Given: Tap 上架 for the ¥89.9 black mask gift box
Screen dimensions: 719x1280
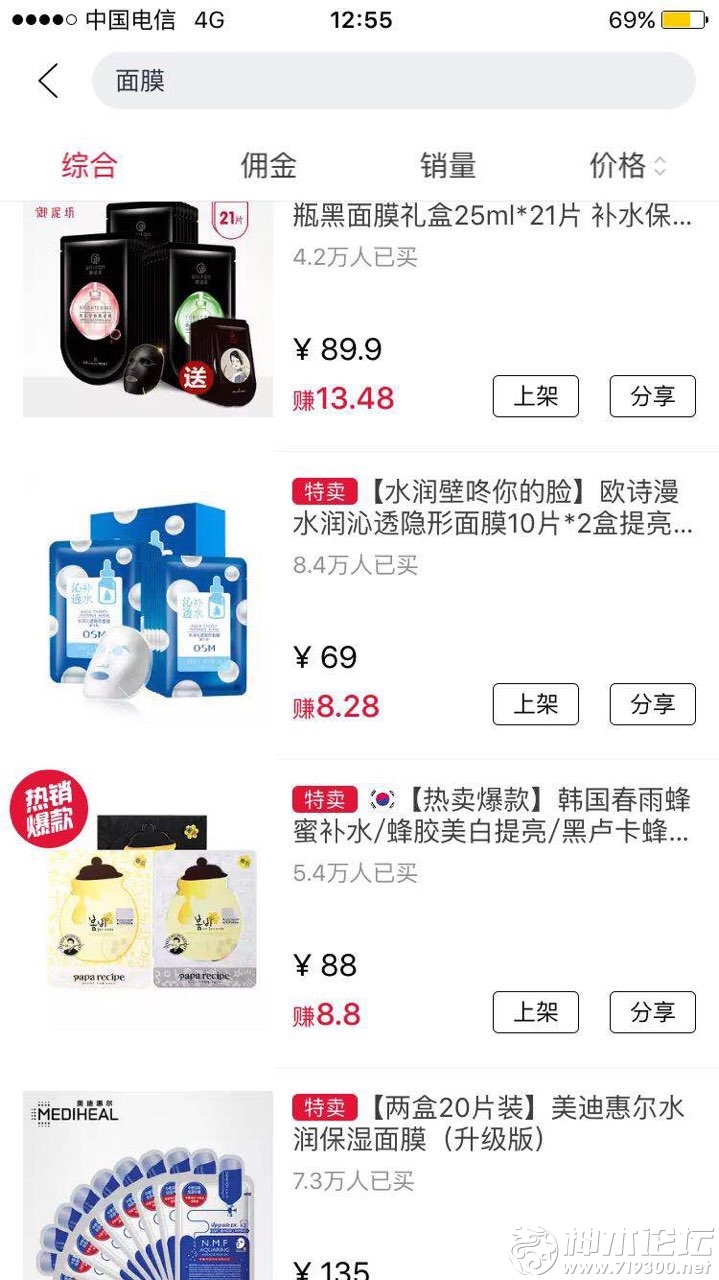Looking at the screenshot, I should (535, 396).
